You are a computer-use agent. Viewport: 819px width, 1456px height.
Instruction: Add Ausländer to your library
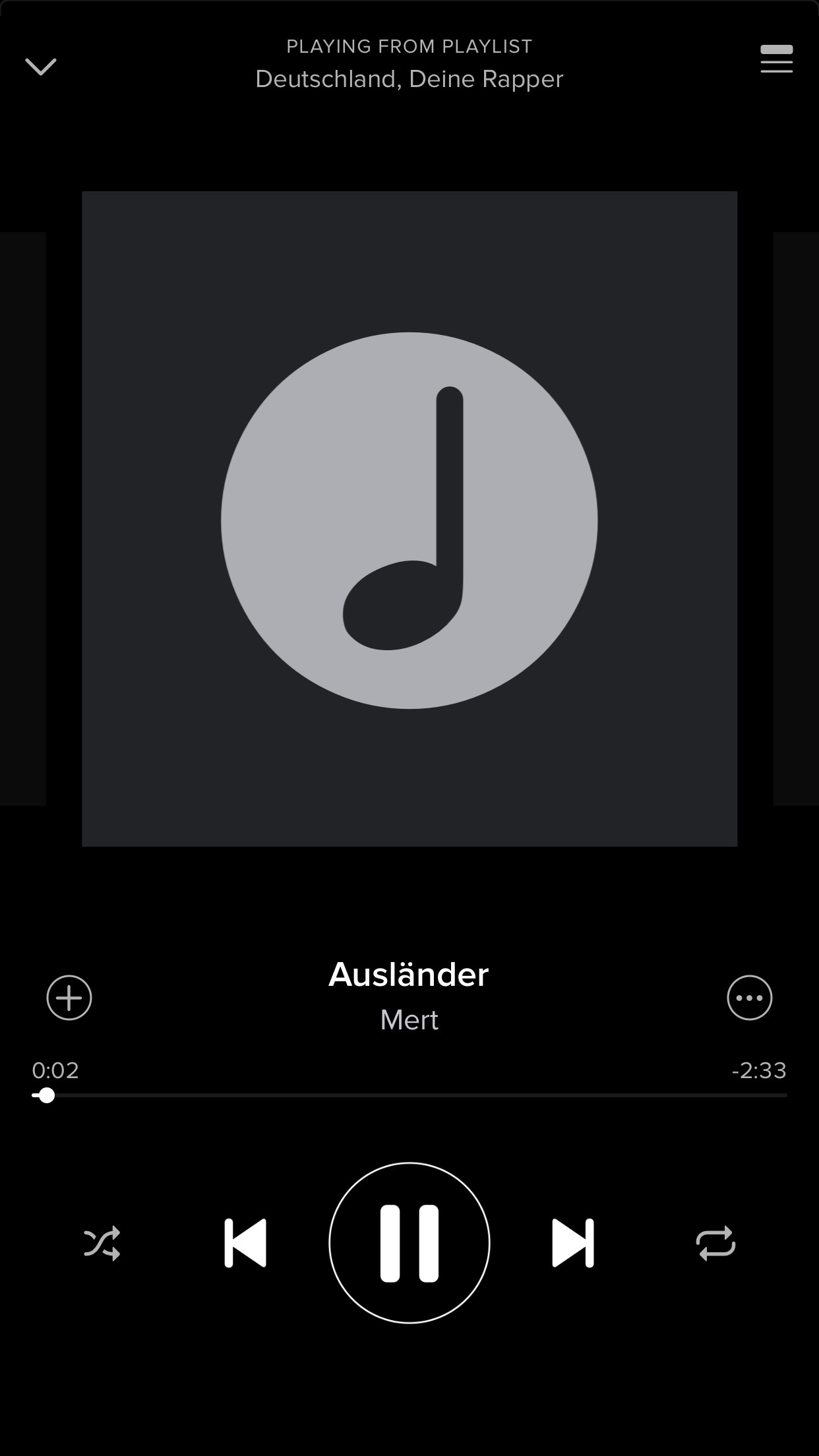pos(69,998)
